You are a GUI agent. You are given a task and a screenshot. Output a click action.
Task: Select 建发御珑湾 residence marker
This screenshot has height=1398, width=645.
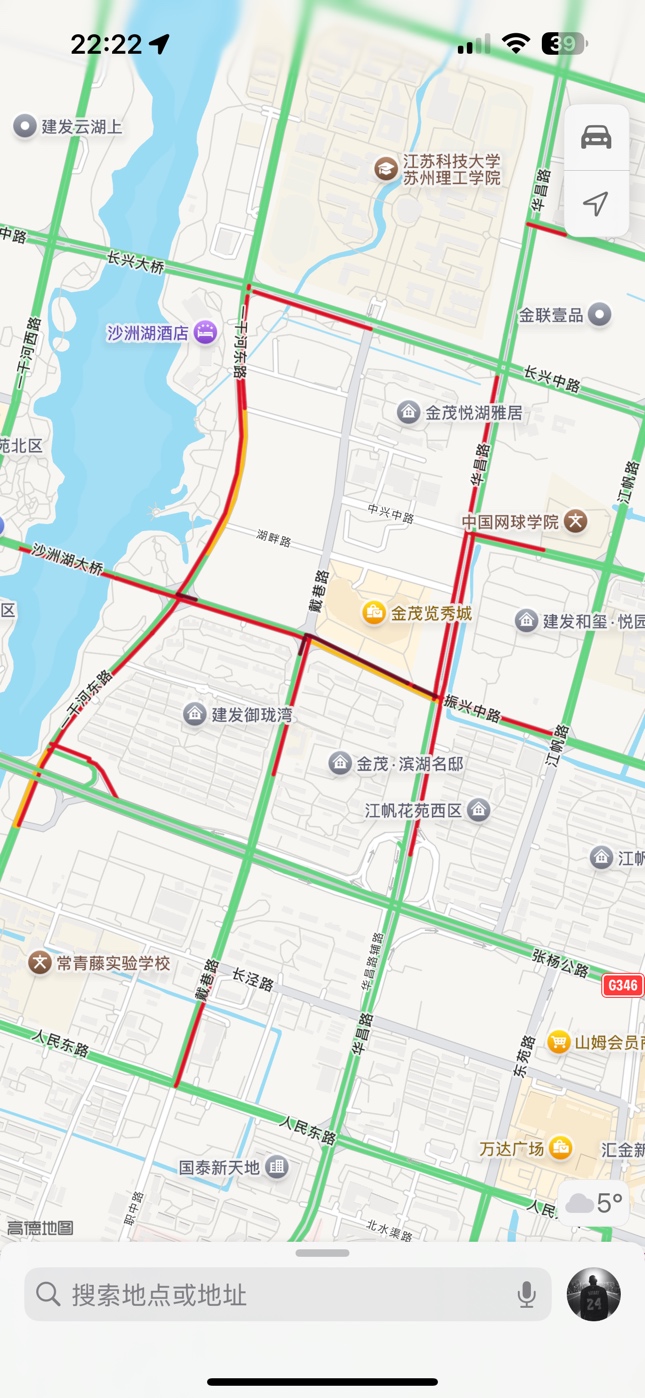coord(195,714)
